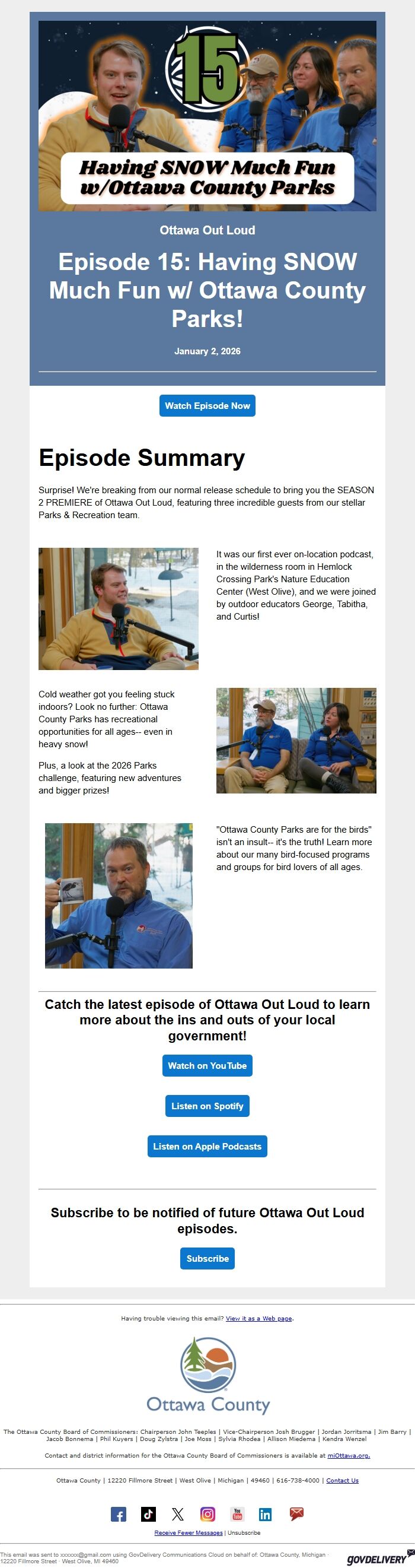Tap the red email envelope icon
The width and height of the screenshot is (415, 1568).
tap(296, 1513)
